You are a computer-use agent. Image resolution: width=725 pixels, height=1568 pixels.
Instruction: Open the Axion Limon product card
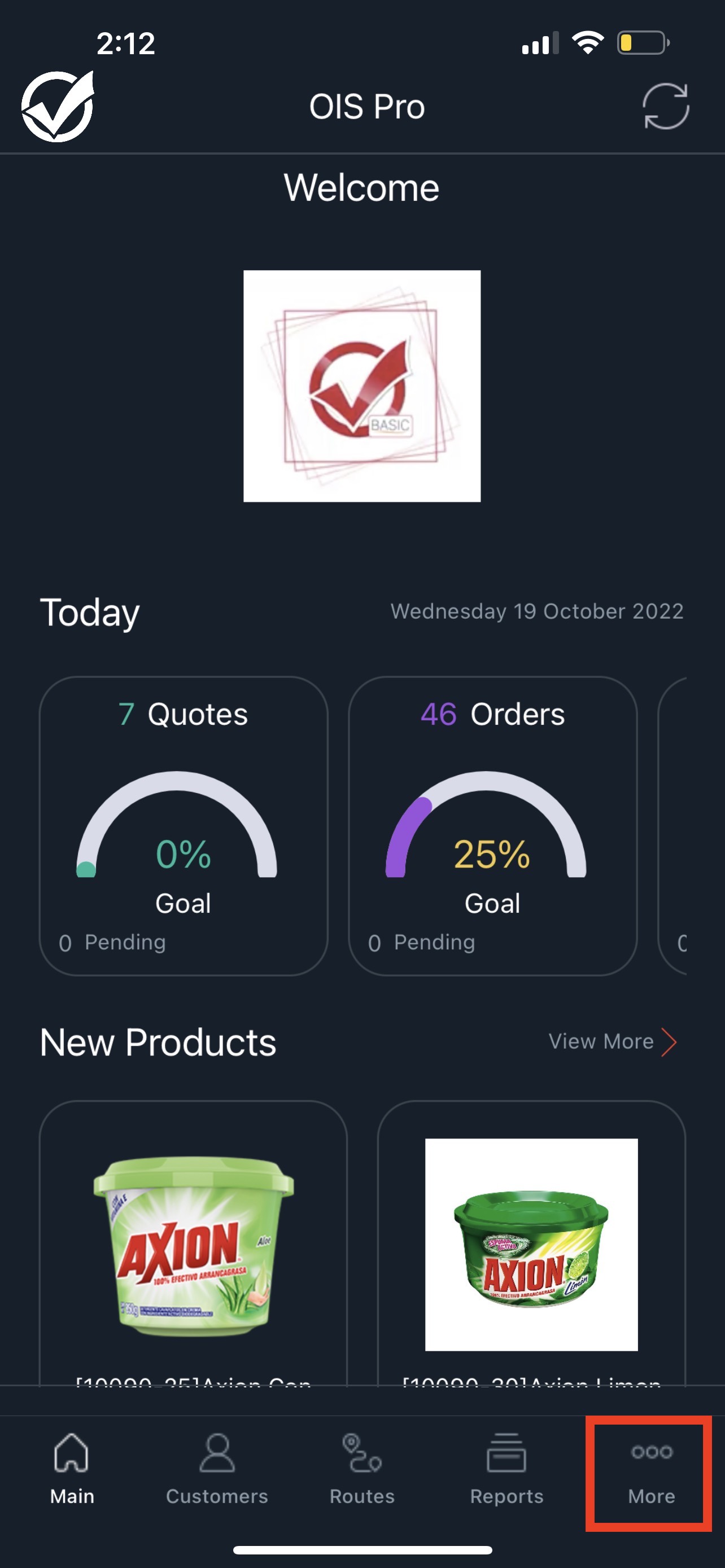tap(531, 1245)
